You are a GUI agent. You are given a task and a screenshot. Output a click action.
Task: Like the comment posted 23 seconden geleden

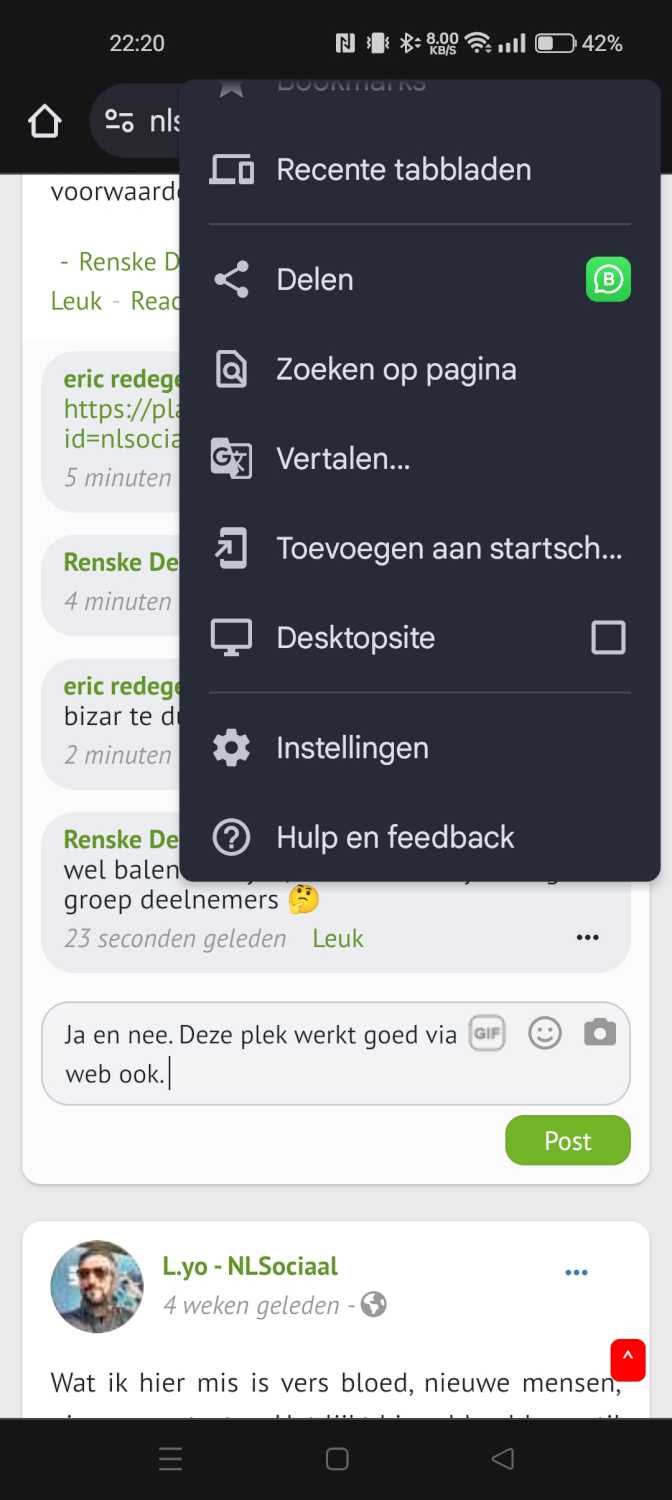pos(338,938)
